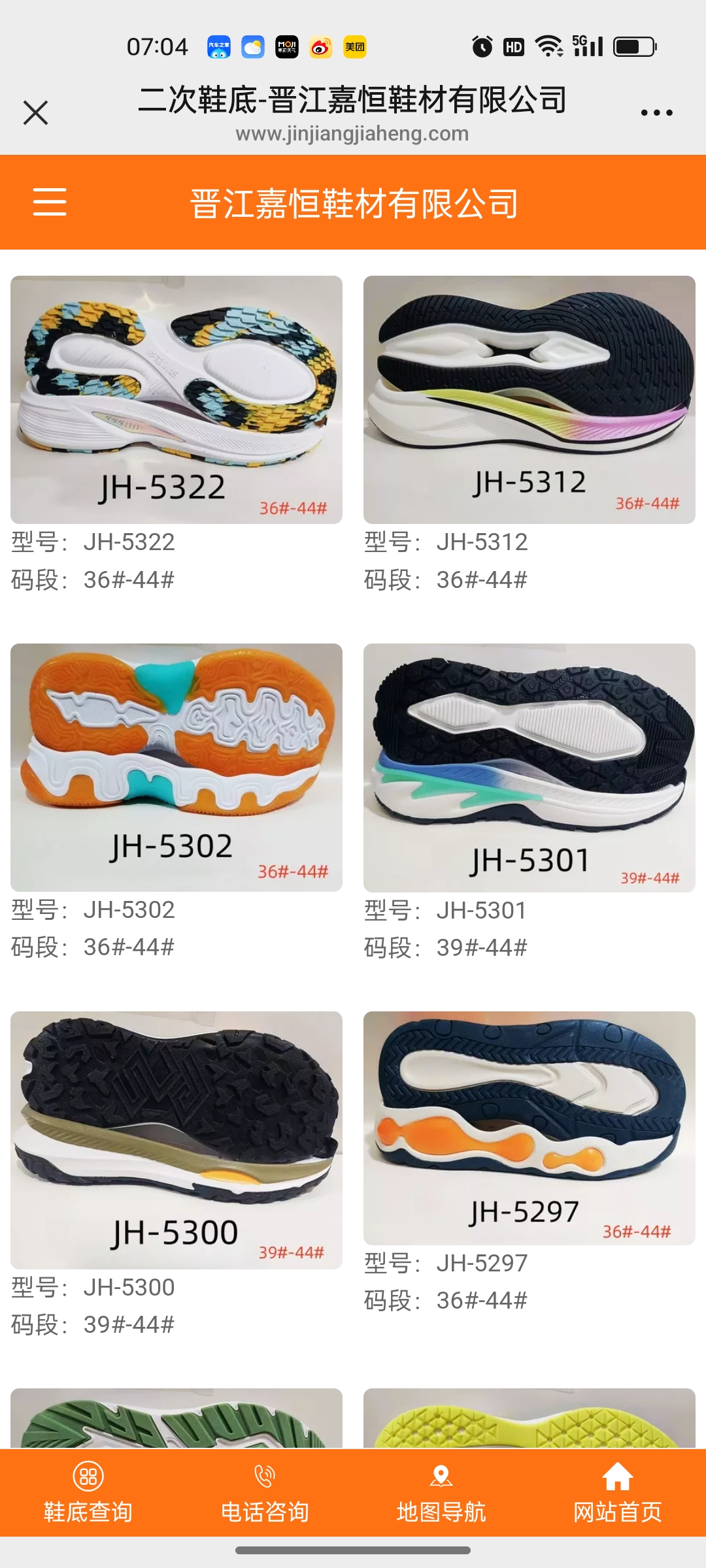Open the JH-5297 navy sole
Viewport: 706px width, 1568px height.
pos(529,1128)
